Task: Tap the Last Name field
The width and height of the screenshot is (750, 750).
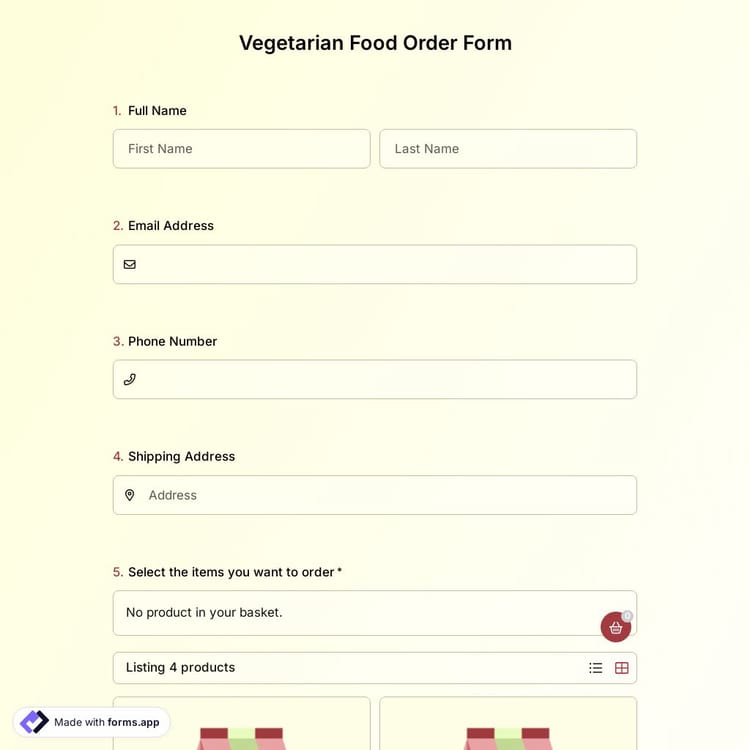Action: click(508, 149)
